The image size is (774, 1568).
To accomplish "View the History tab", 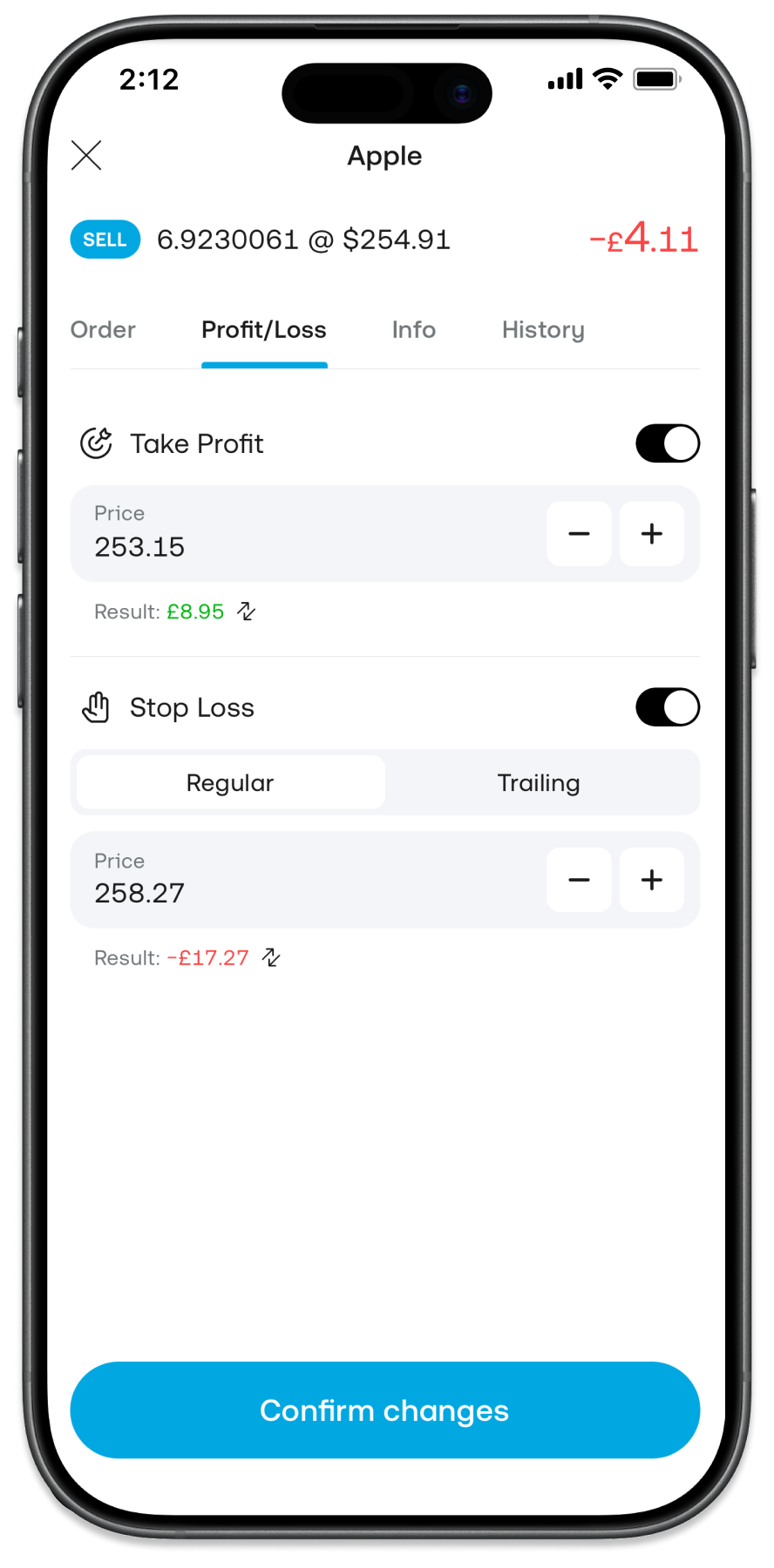I will pyautogui.click(x=543, y=330).
